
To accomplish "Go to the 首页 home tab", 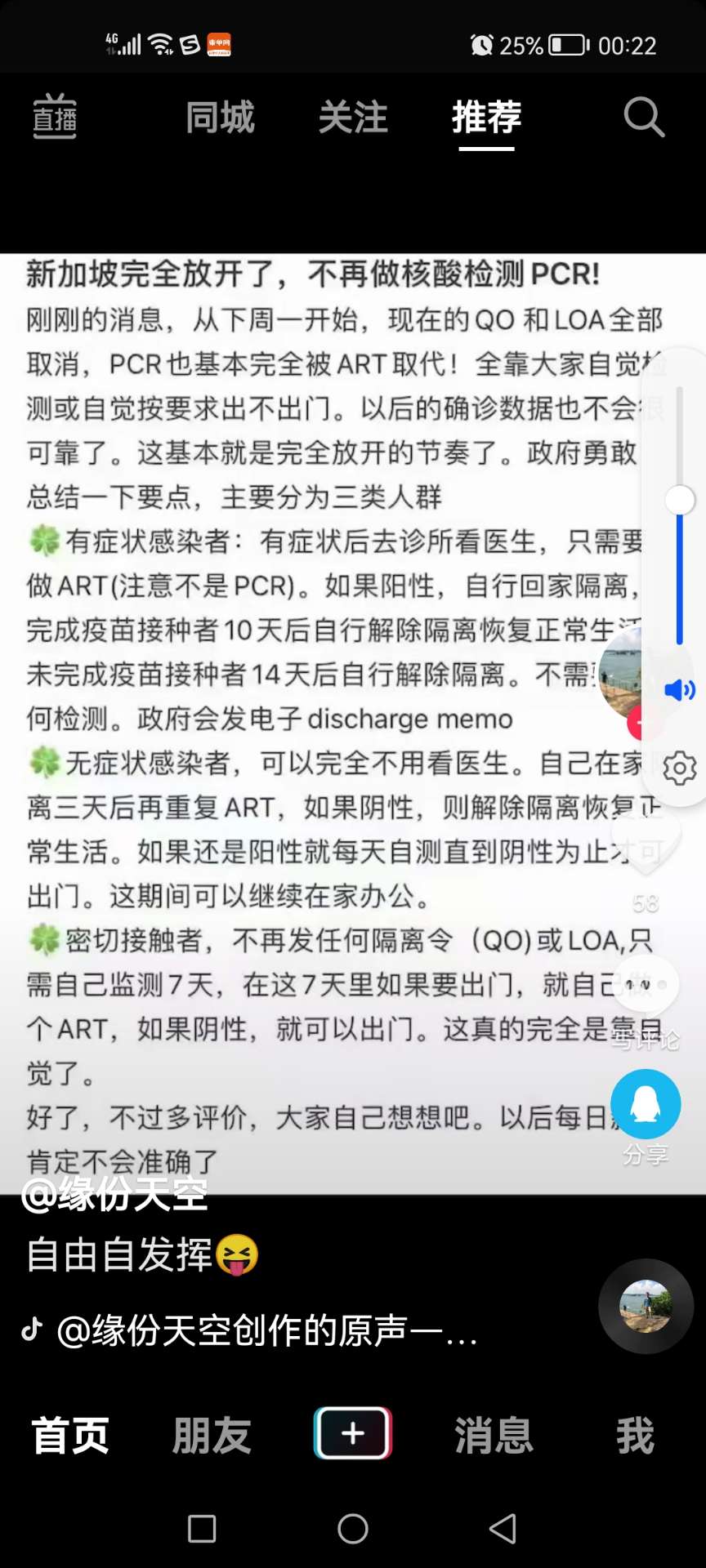I will 70,1436.
